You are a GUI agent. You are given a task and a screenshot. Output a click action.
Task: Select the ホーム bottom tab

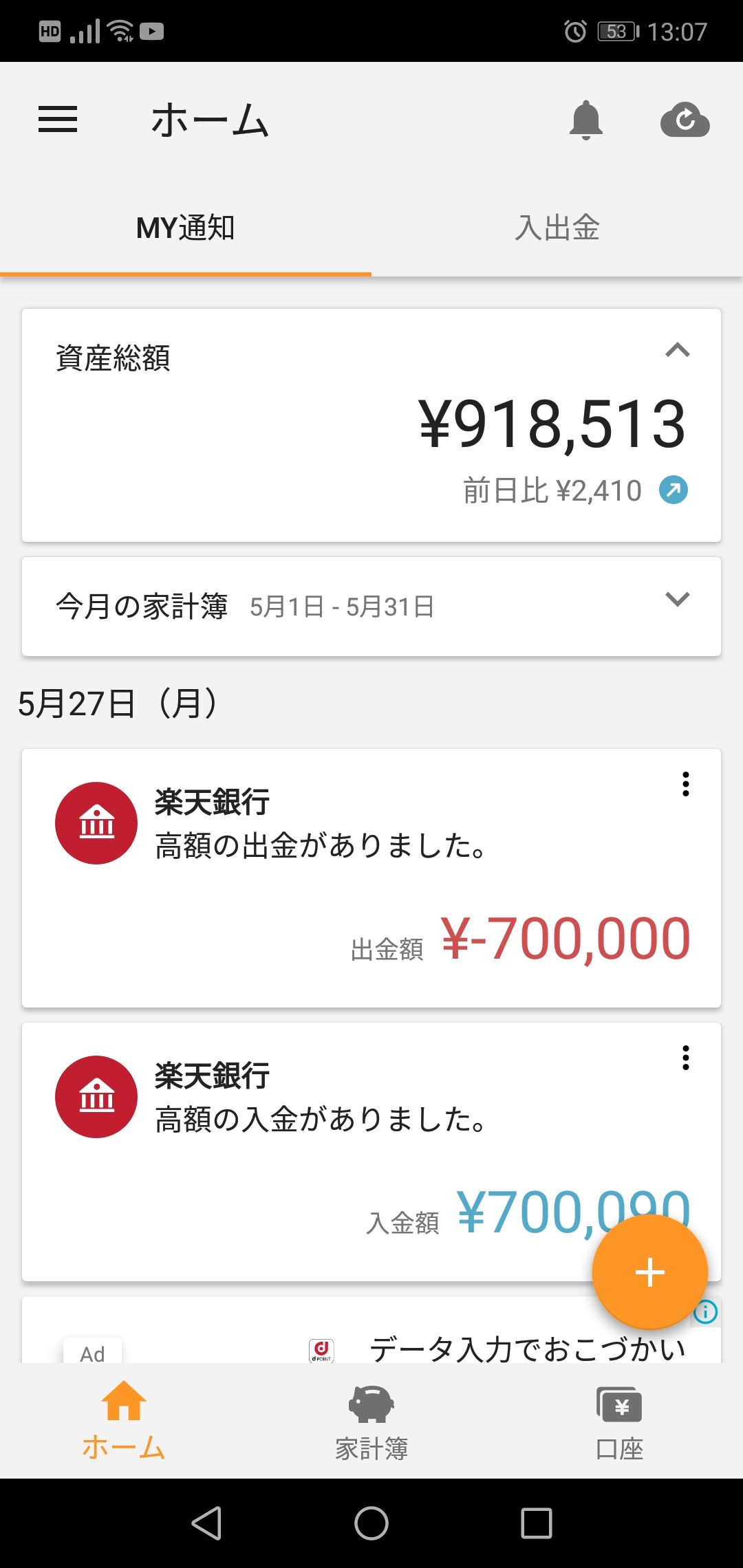pyautogui.click(x=124, y=1421)
